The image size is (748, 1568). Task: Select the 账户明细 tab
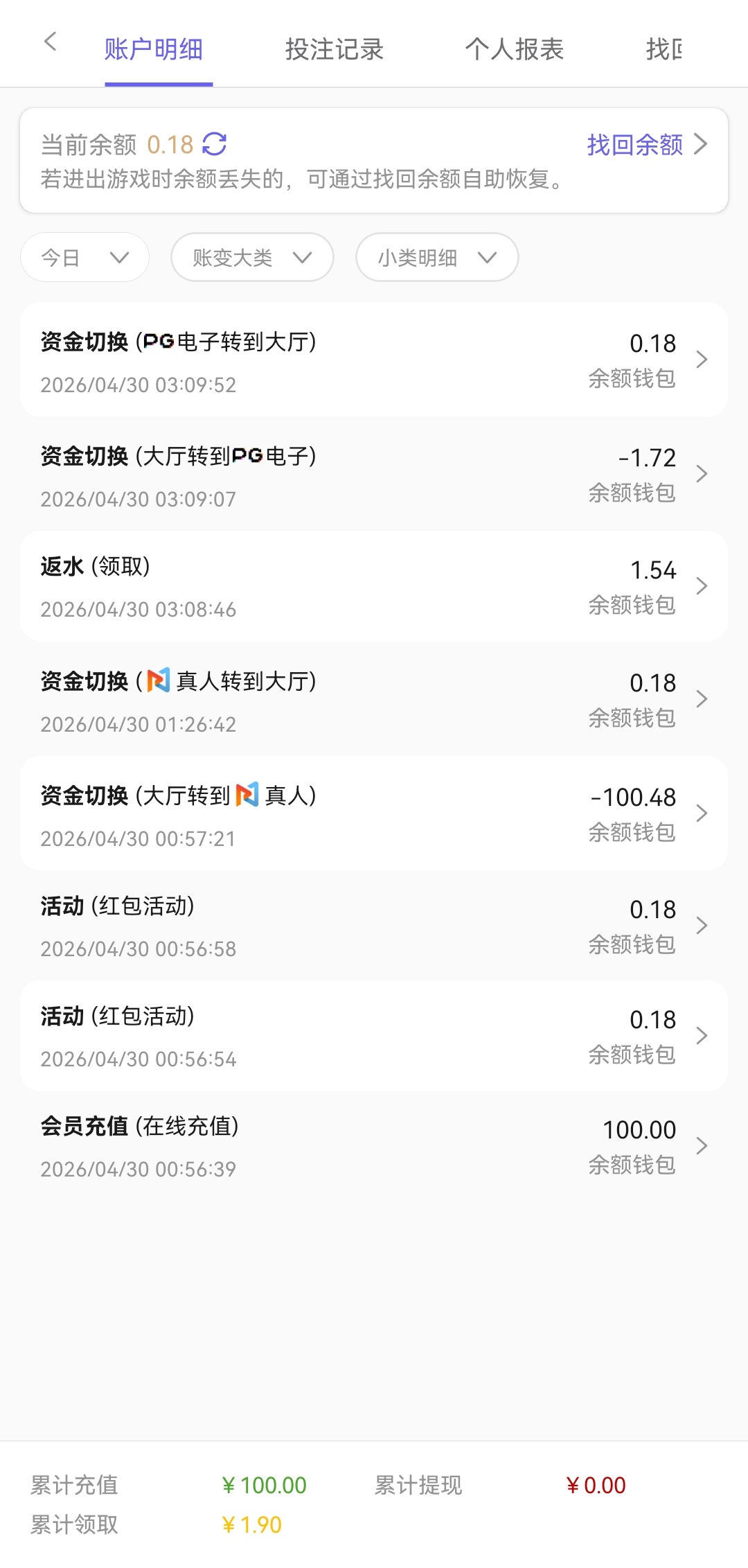point(154,49)
